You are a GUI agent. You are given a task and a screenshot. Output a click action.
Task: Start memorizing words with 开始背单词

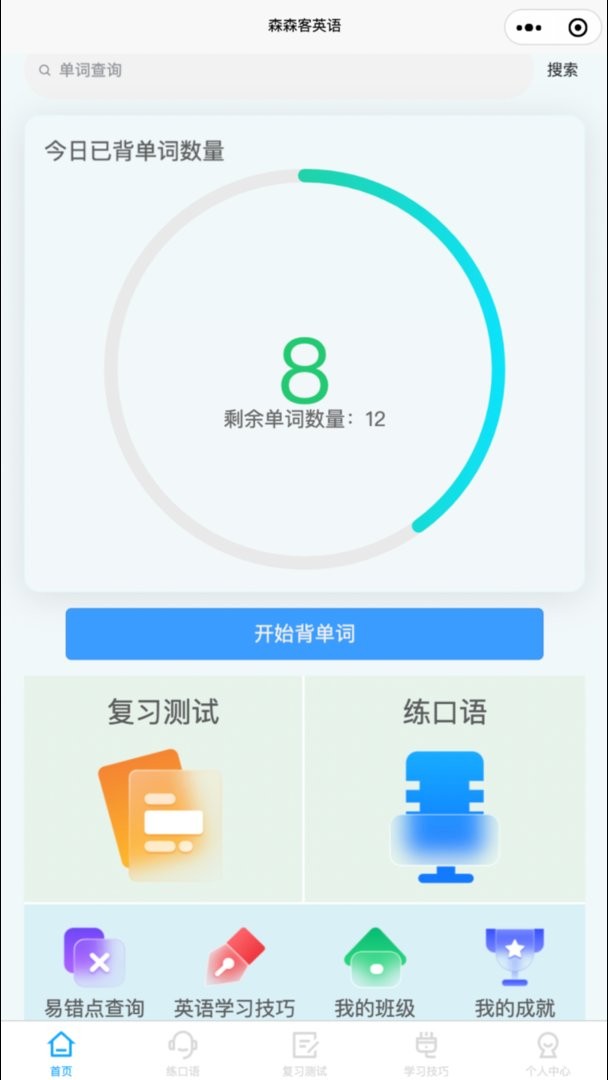click(x=304, y=634)
